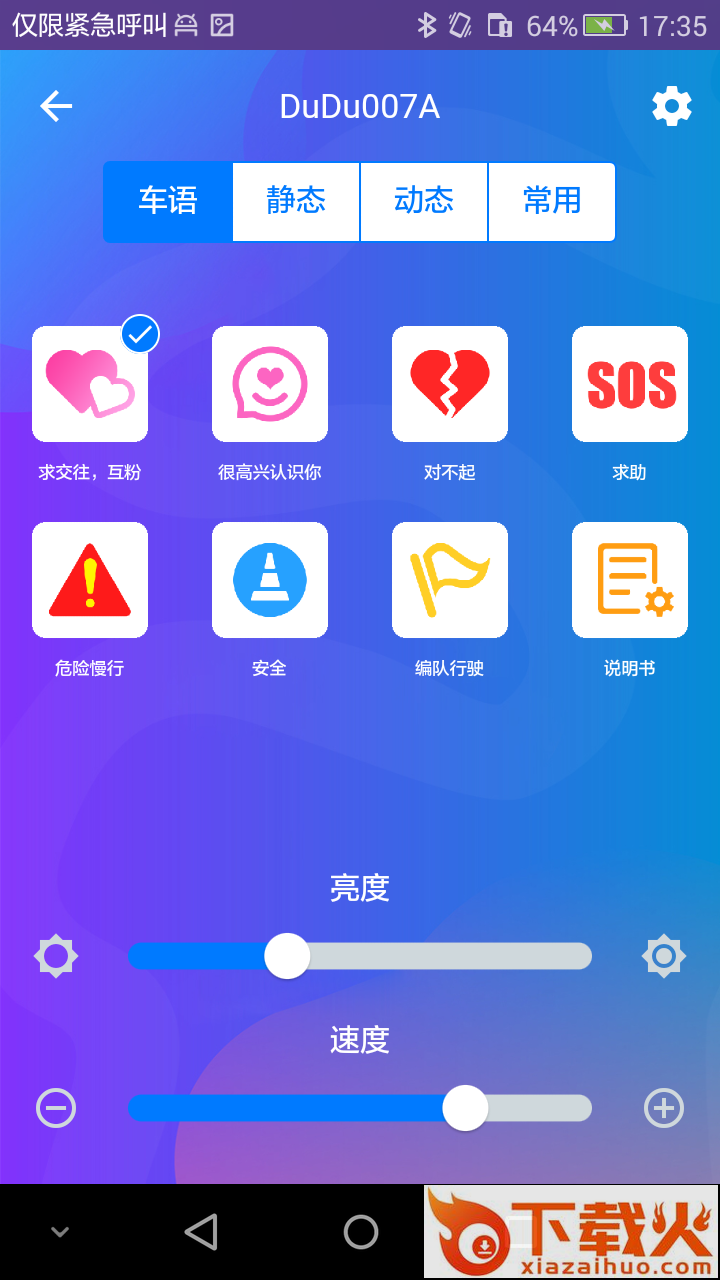Open the settings gear
Screen dimensions: 720x1280
672,106
